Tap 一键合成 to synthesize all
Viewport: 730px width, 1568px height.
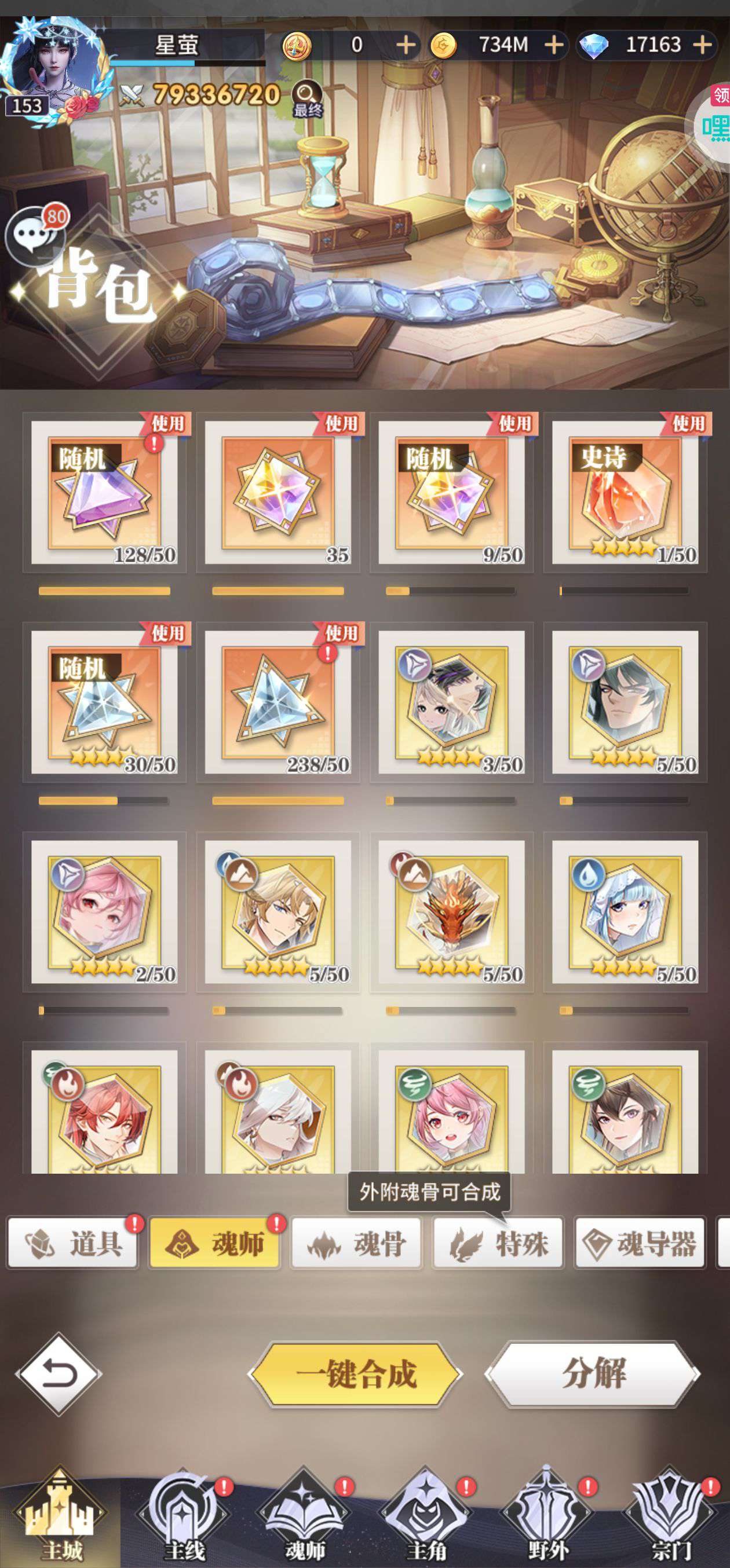[356, 1374]
